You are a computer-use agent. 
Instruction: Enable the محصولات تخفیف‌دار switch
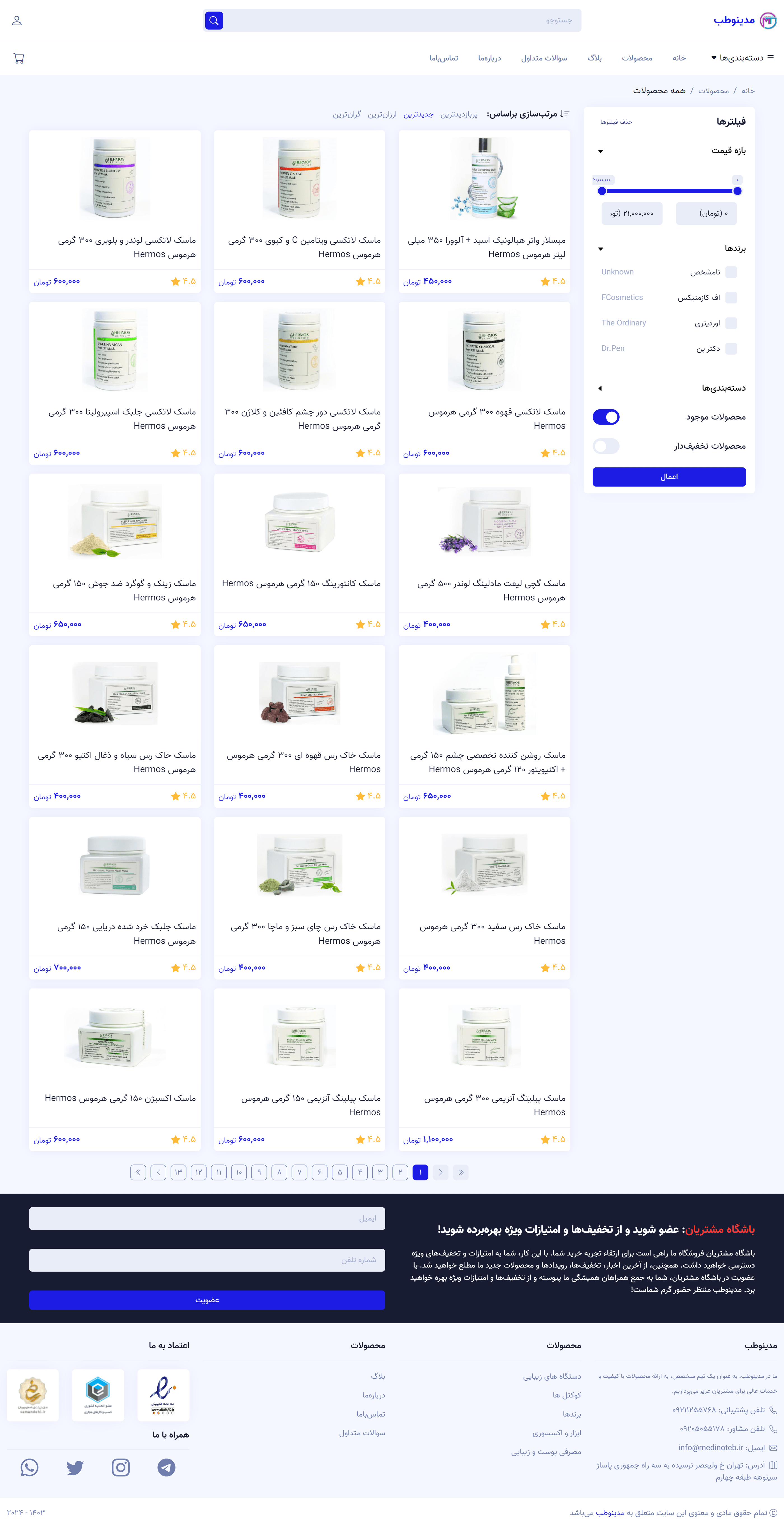point(606,446)
